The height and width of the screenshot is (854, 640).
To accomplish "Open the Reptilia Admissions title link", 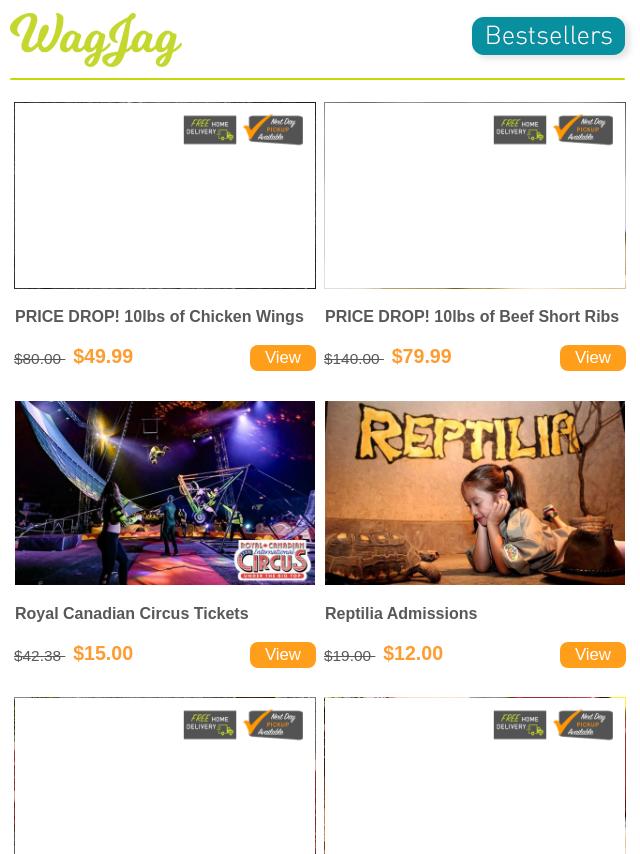I will tap(401, 613).
